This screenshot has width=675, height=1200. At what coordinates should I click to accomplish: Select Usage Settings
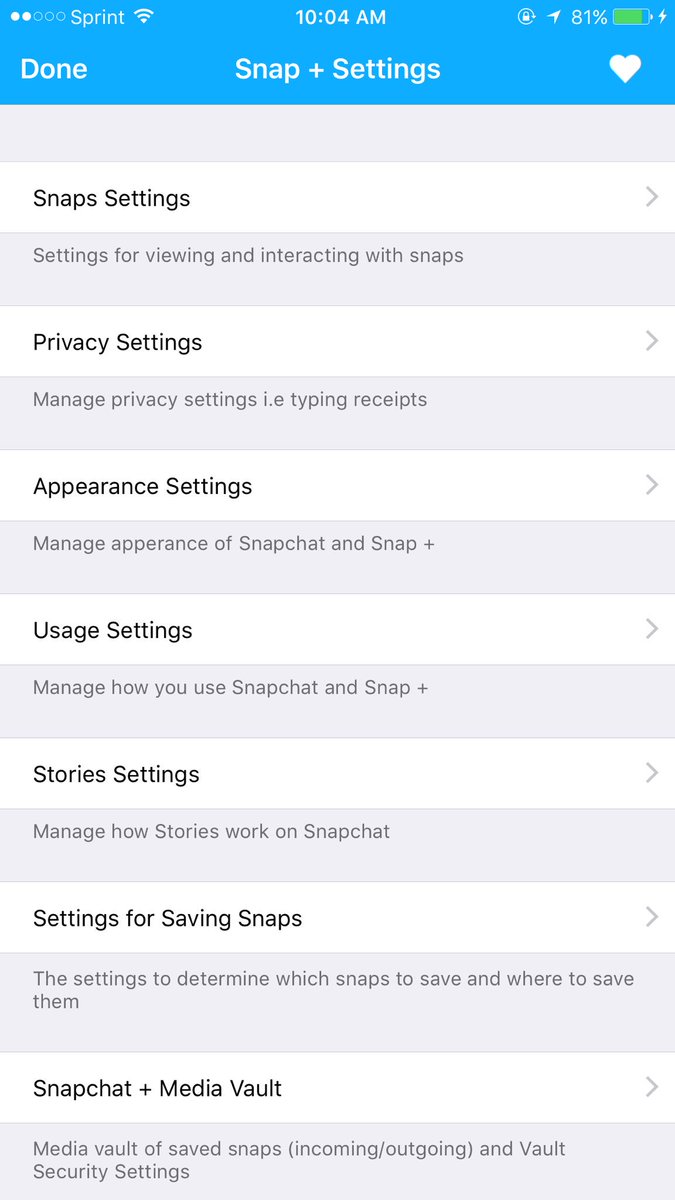tap(337, 630)
